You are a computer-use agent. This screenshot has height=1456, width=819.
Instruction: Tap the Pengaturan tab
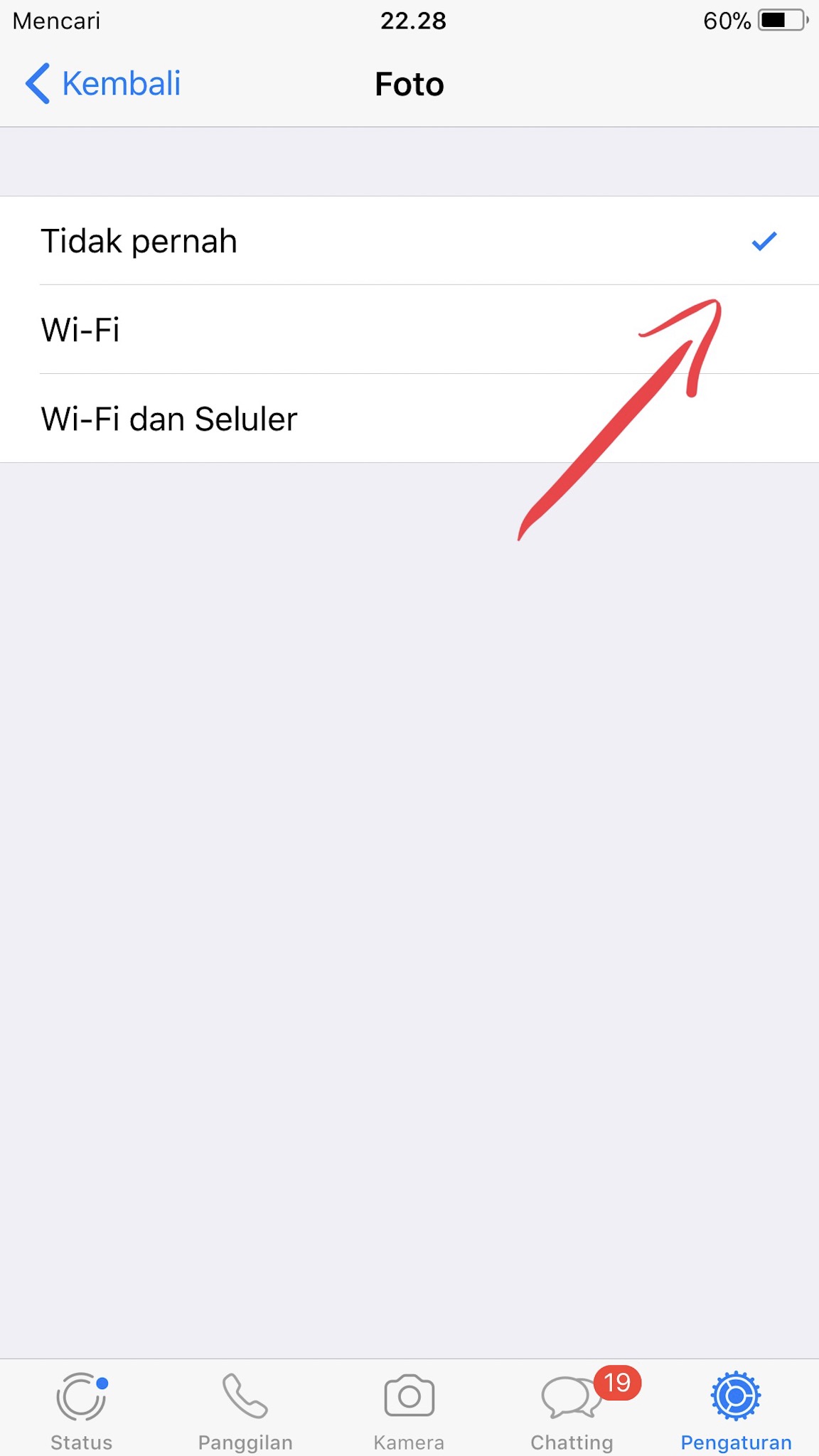[x=736, y=1411]
